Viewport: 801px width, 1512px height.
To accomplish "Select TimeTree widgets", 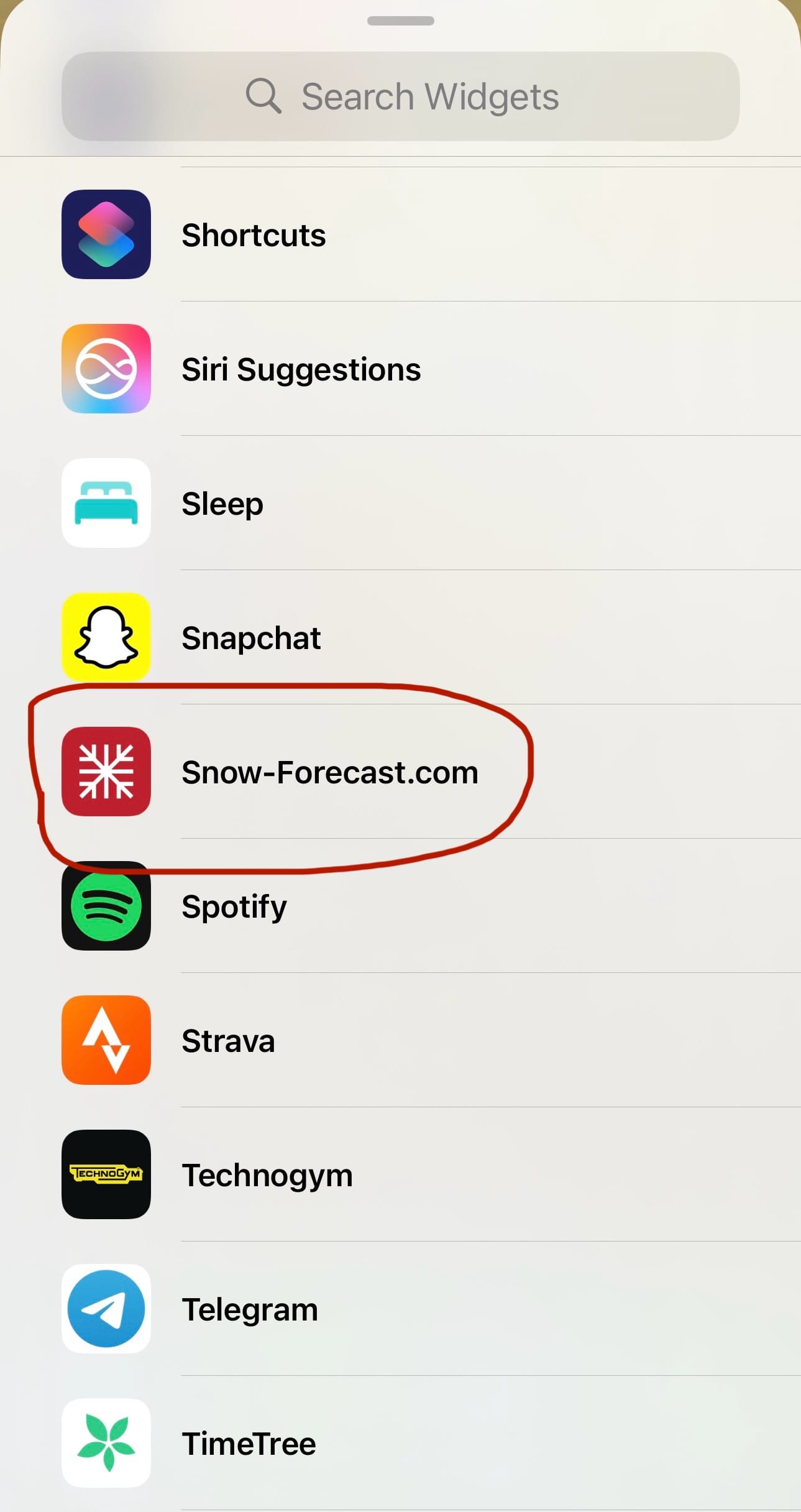I will 249,1444.
